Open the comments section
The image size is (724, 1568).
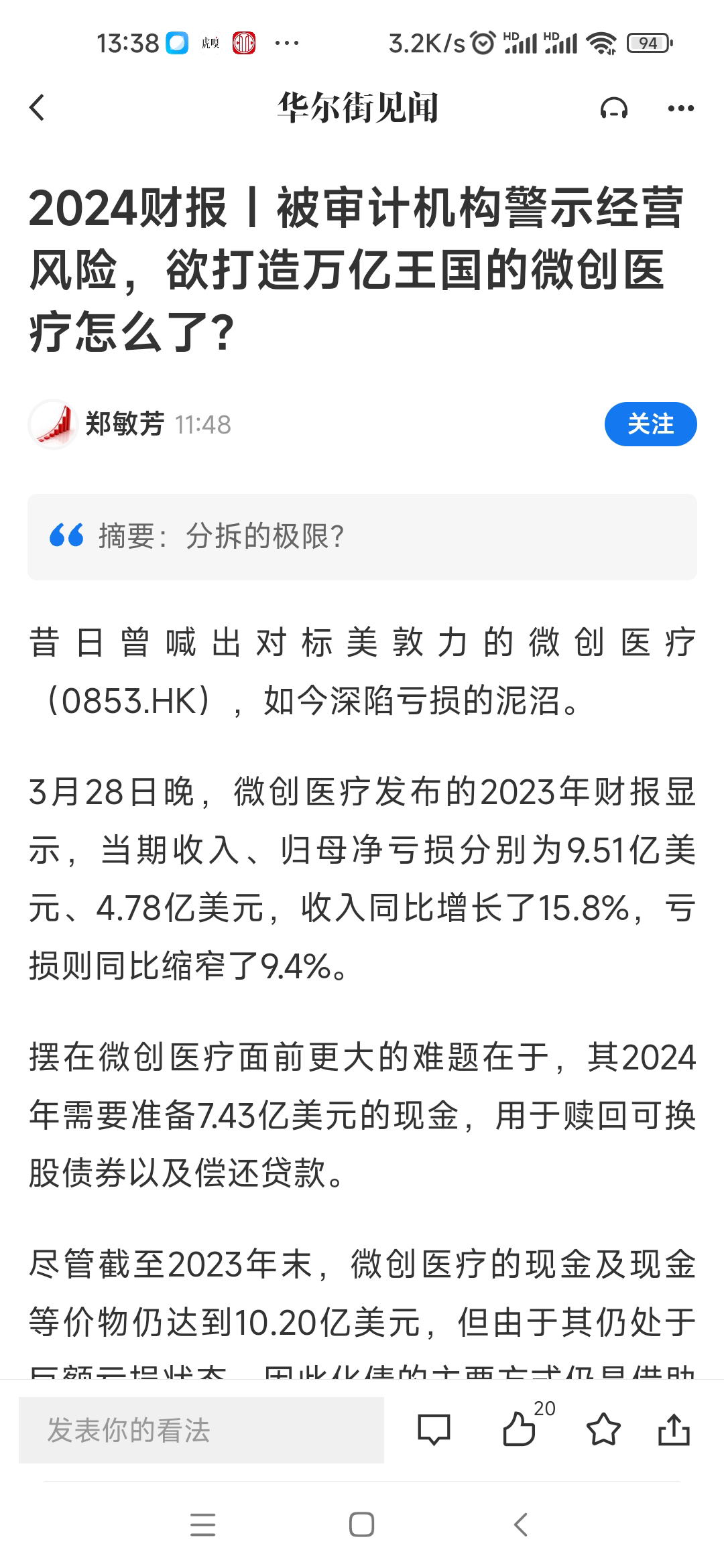click(x=434, y=1431)
